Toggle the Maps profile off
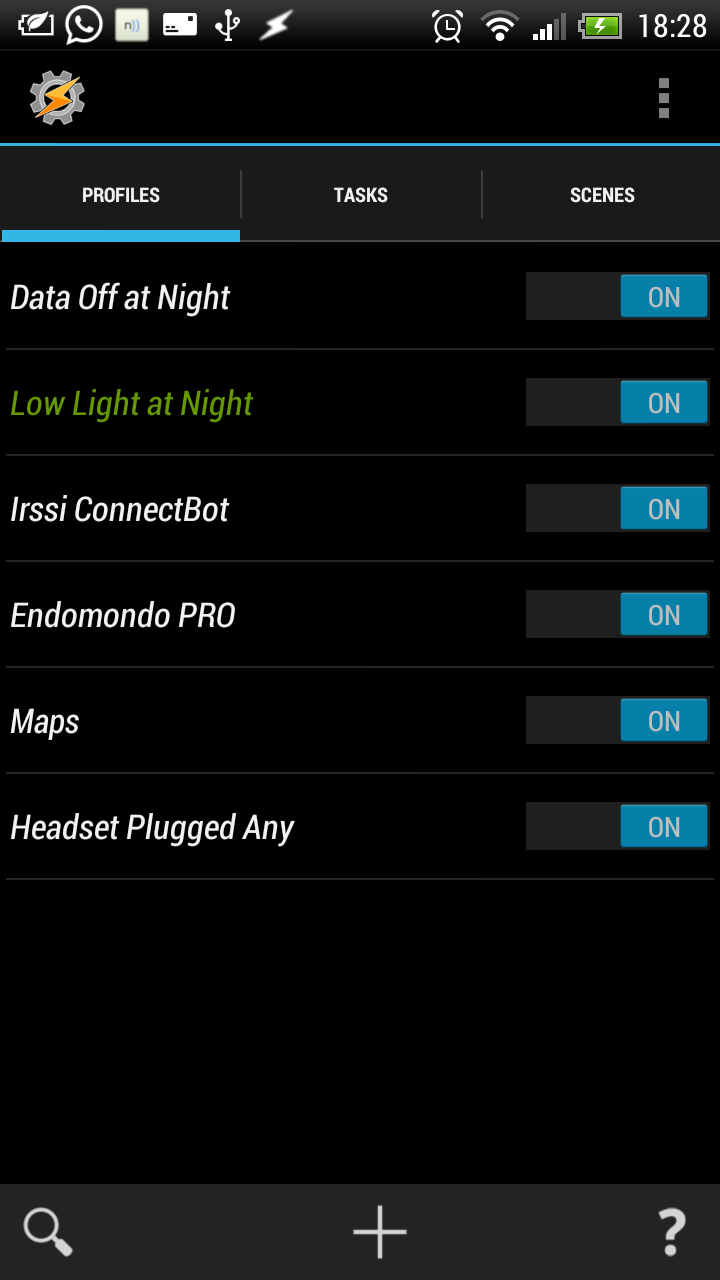The height and width of the screenshot is (1280, 720). (618, 721)
